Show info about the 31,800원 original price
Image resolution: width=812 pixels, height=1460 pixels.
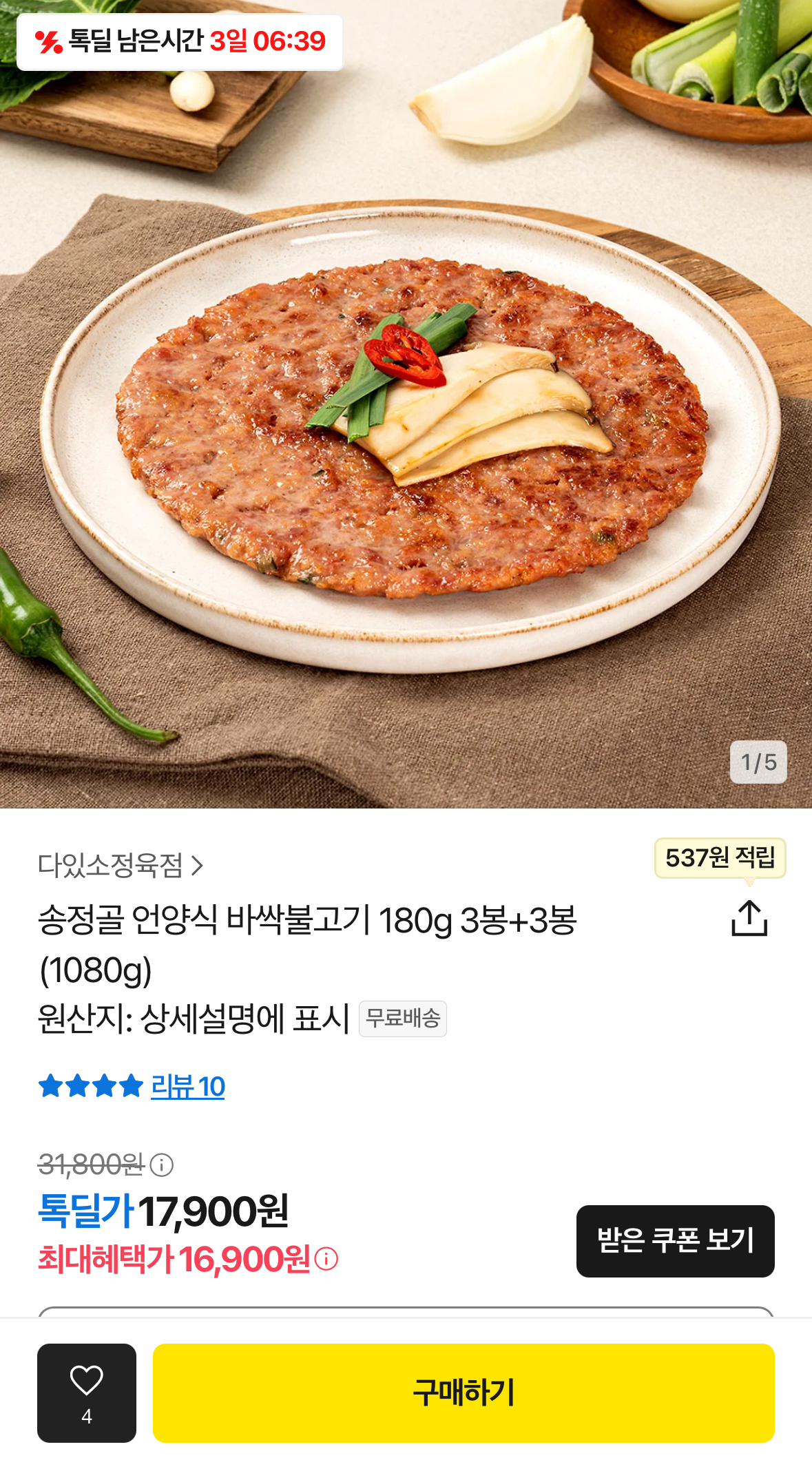(x=162, y=1165)
